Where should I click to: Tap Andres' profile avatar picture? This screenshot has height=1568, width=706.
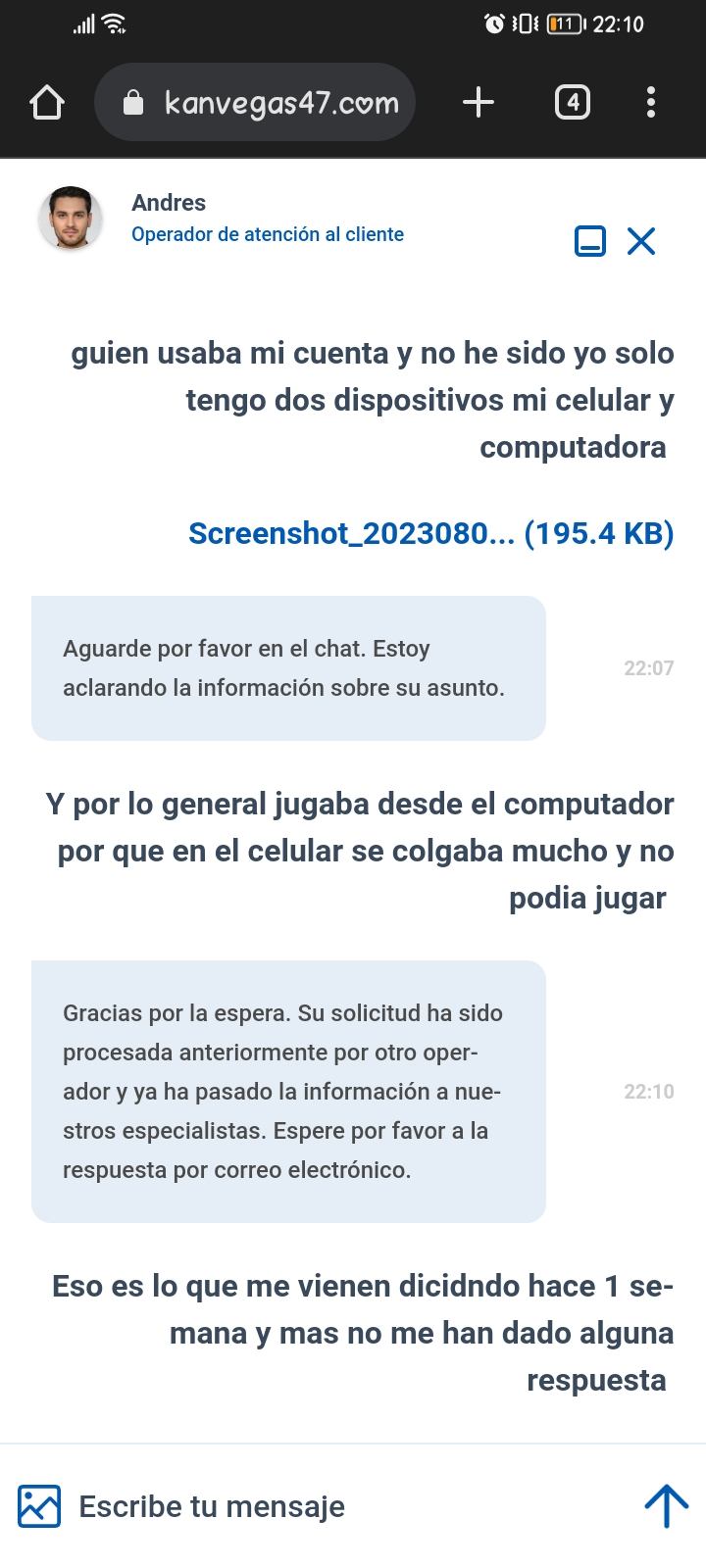(70, 220)
